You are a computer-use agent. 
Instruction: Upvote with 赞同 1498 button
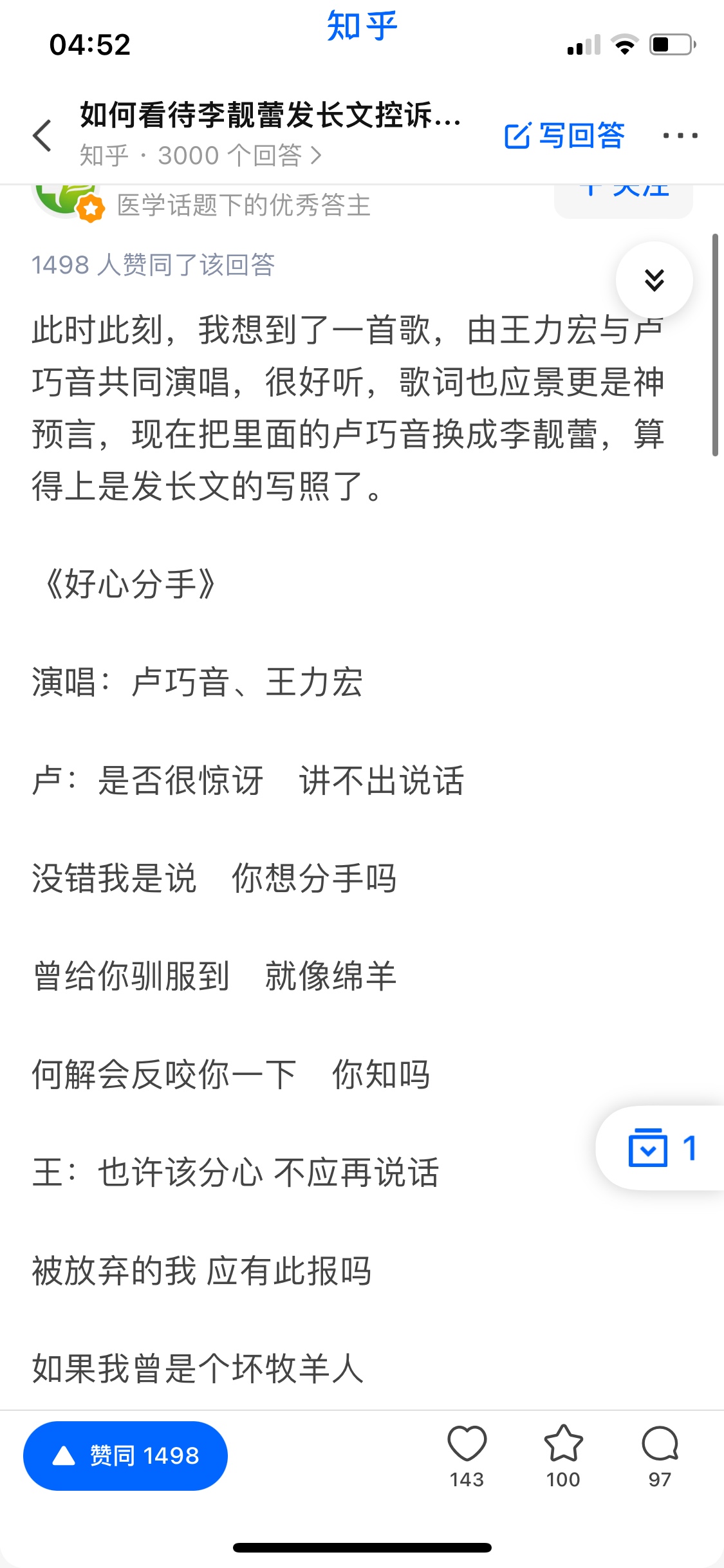pyautogui.click(x=125, y=1455)
